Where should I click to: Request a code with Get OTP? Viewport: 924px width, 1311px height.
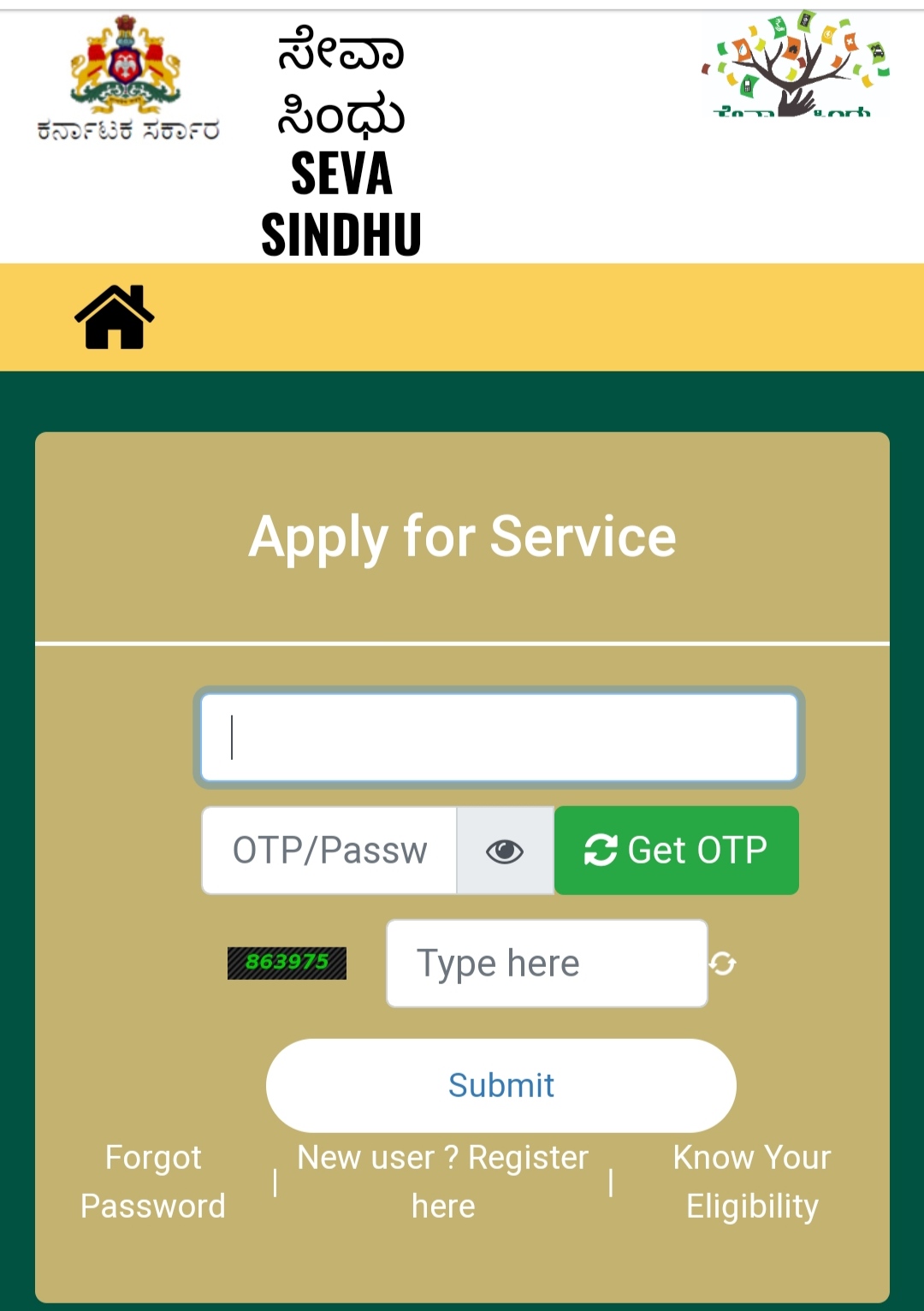(x=677, y=851)
